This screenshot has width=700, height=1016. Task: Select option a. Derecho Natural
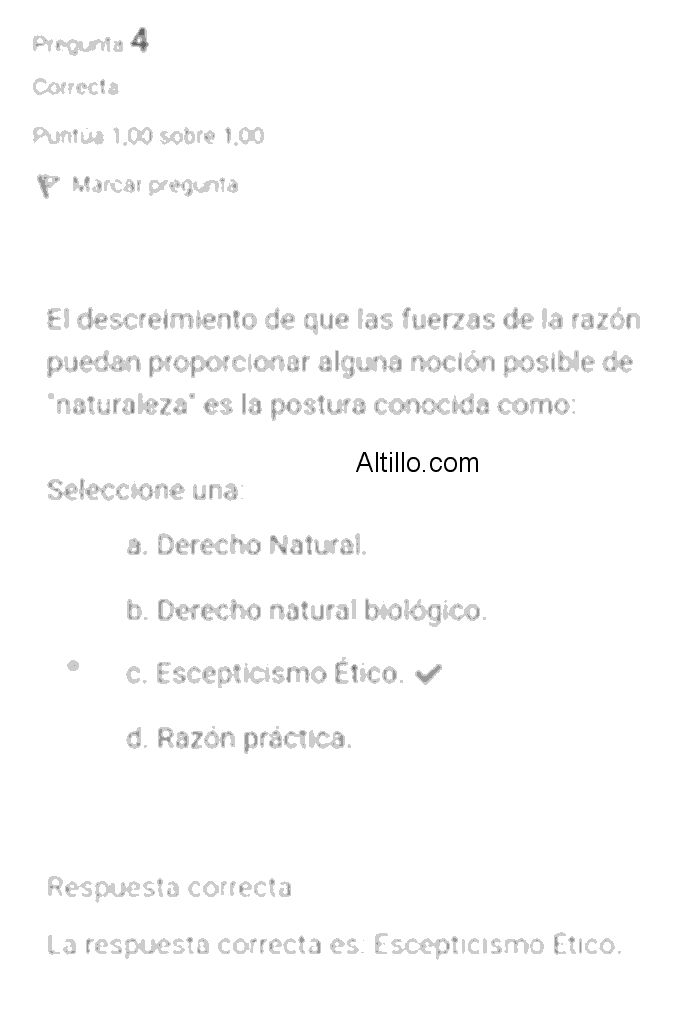click(x=247, y=546)
